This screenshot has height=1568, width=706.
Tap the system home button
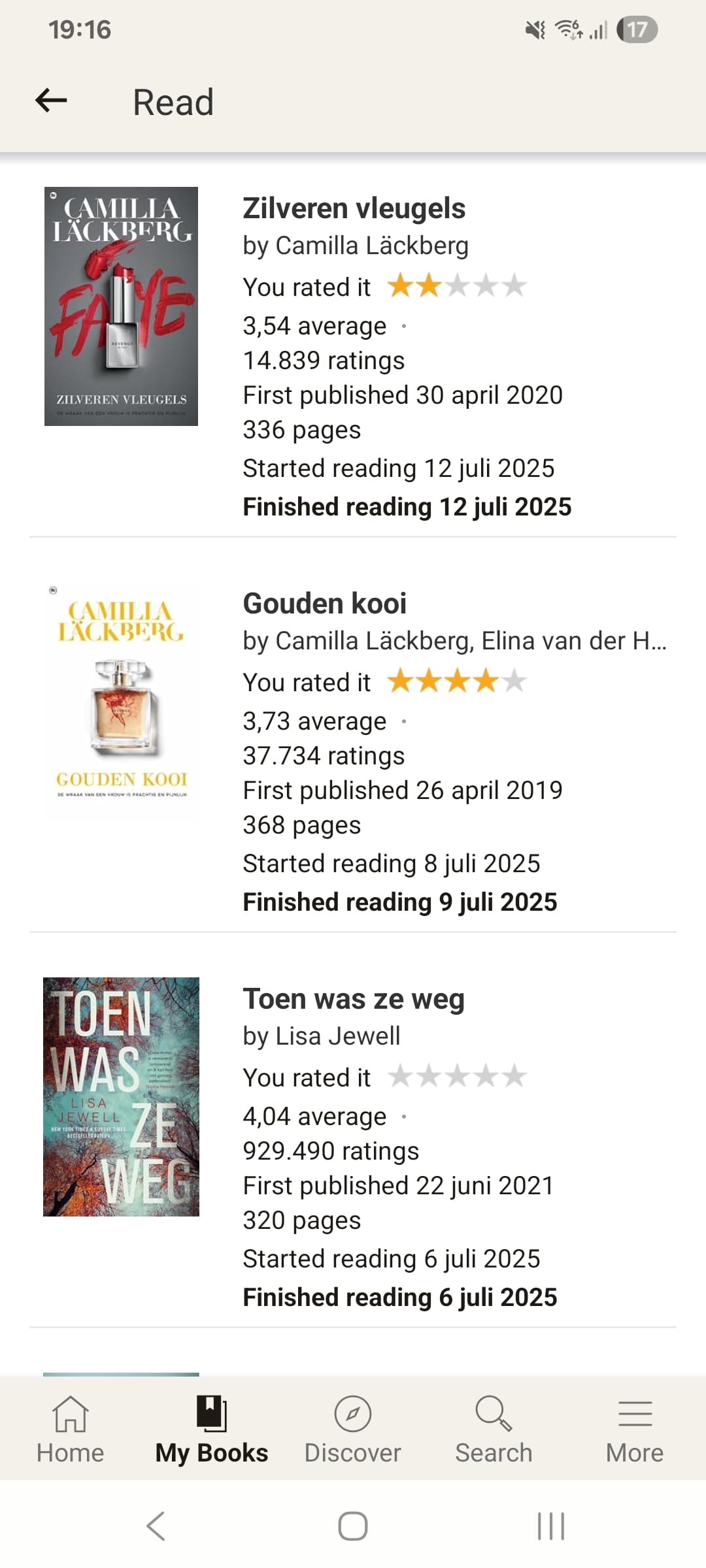[x=353, y=1526]
